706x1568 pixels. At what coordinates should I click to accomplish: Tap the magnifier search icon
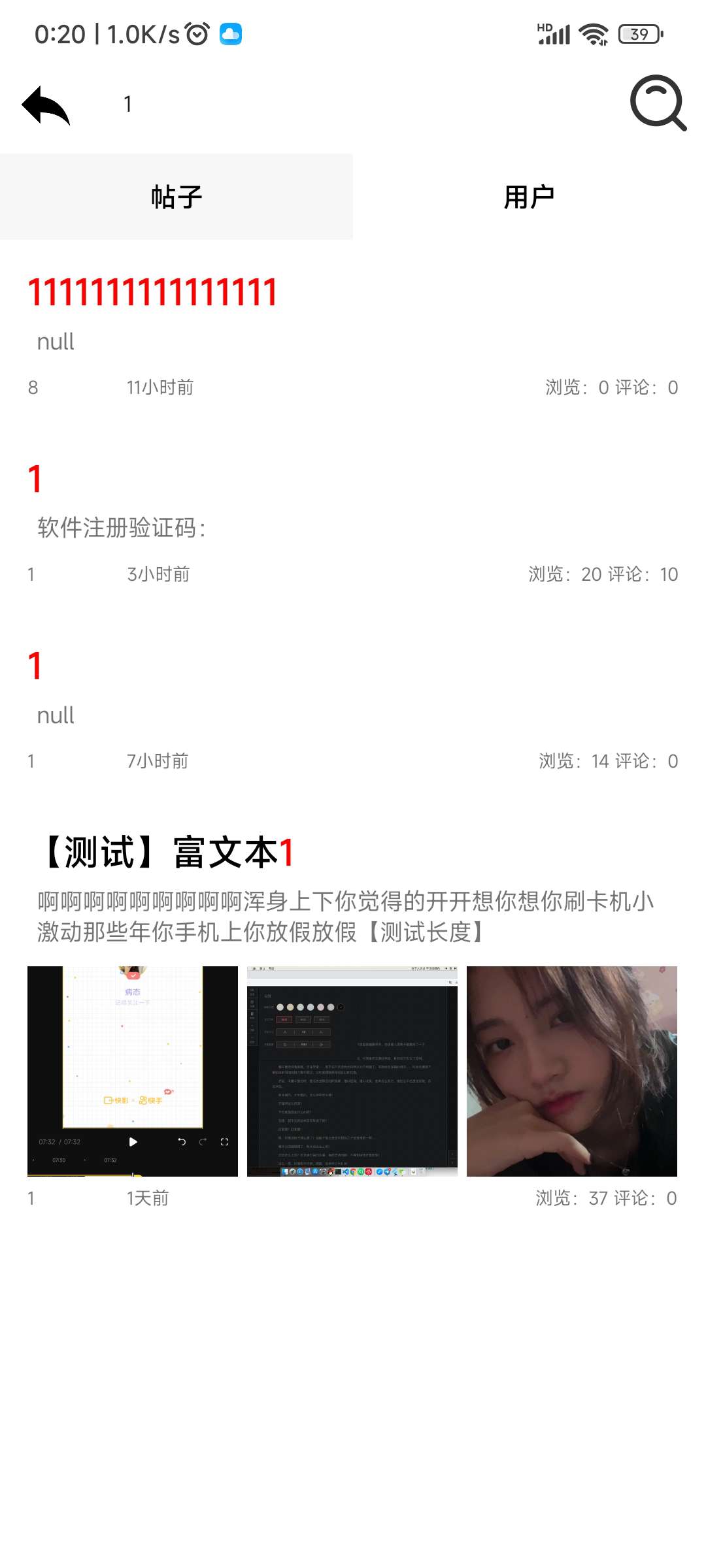(658, 103)
